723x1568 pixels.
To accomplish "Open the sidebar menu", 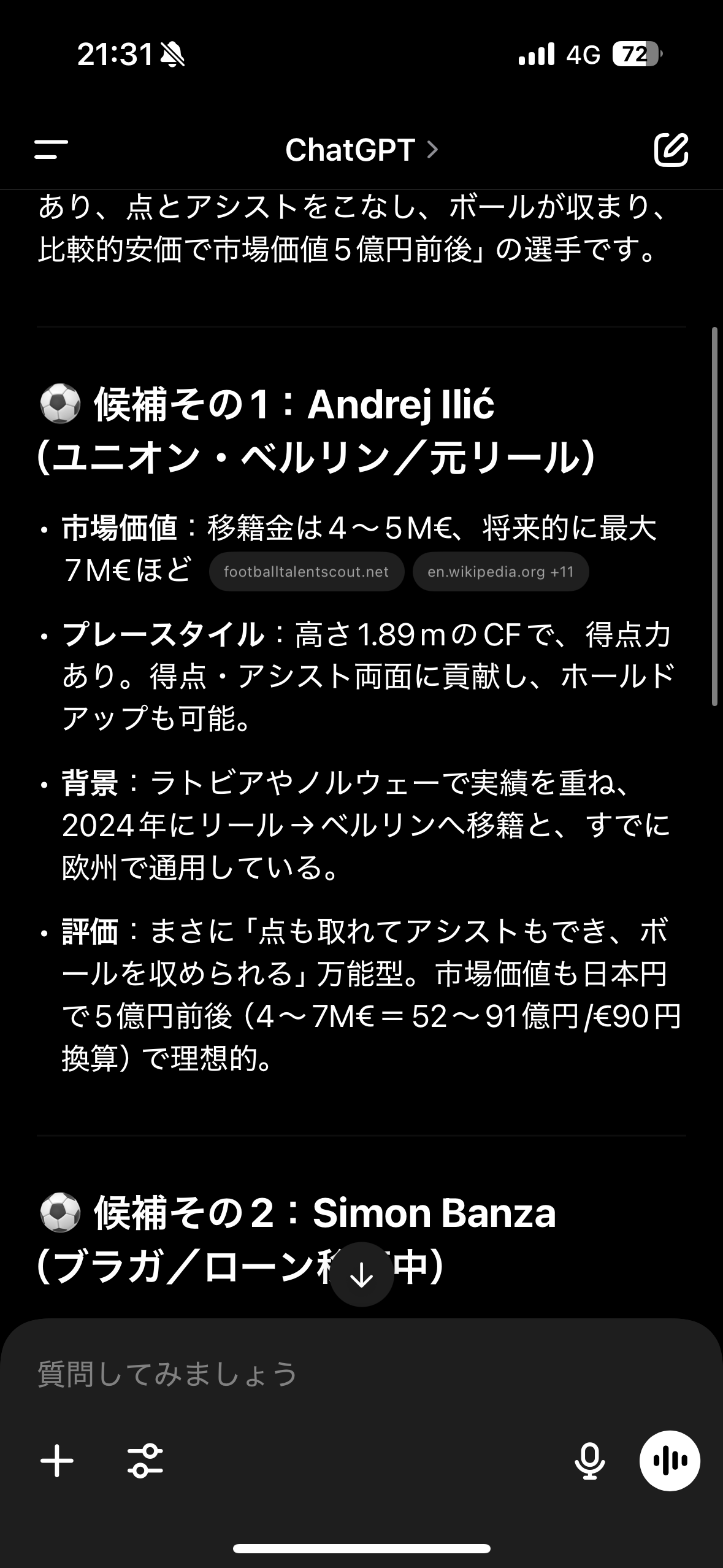I will click(x=51, y=149).
